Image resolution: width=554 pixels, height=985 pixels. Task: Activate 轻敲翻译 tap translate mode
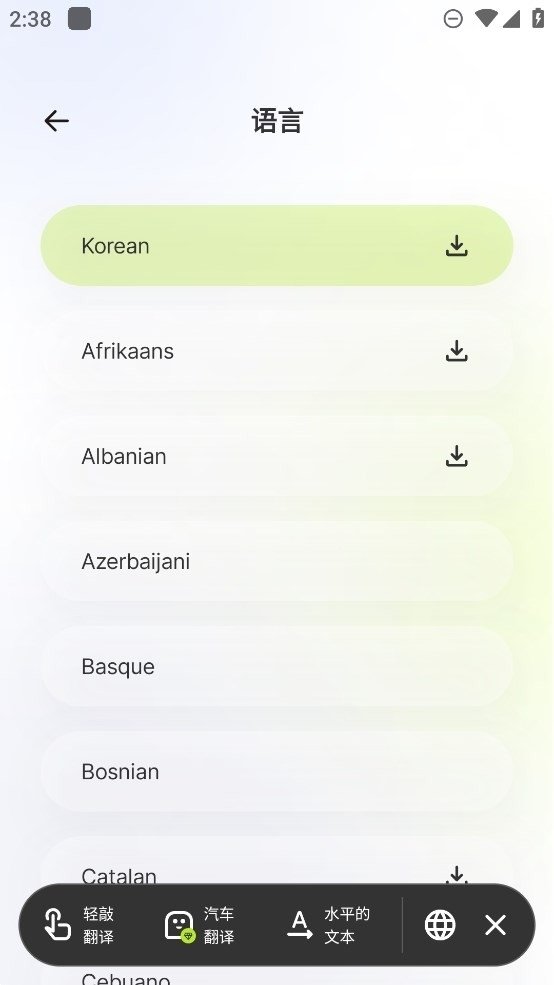point(80,925)
